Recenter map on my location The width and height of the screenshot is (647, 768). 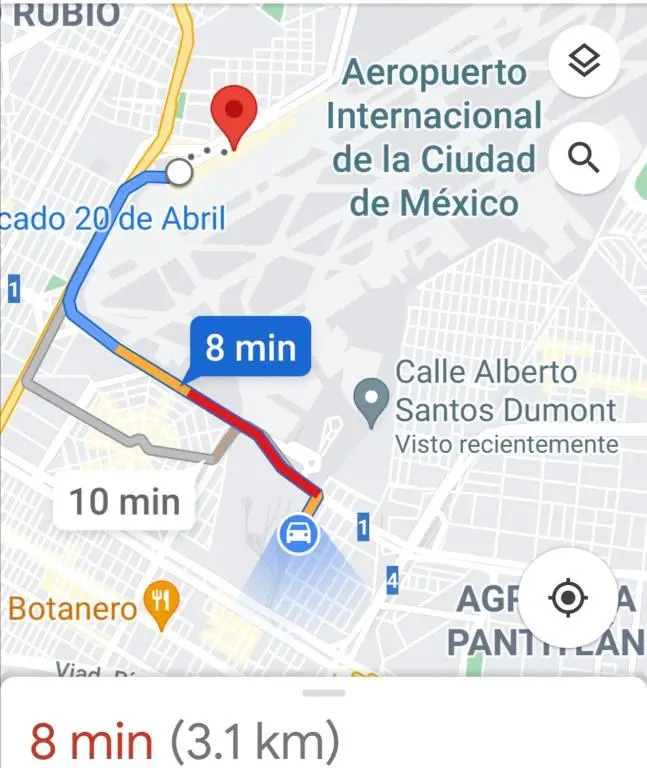(x=569, y=598)
